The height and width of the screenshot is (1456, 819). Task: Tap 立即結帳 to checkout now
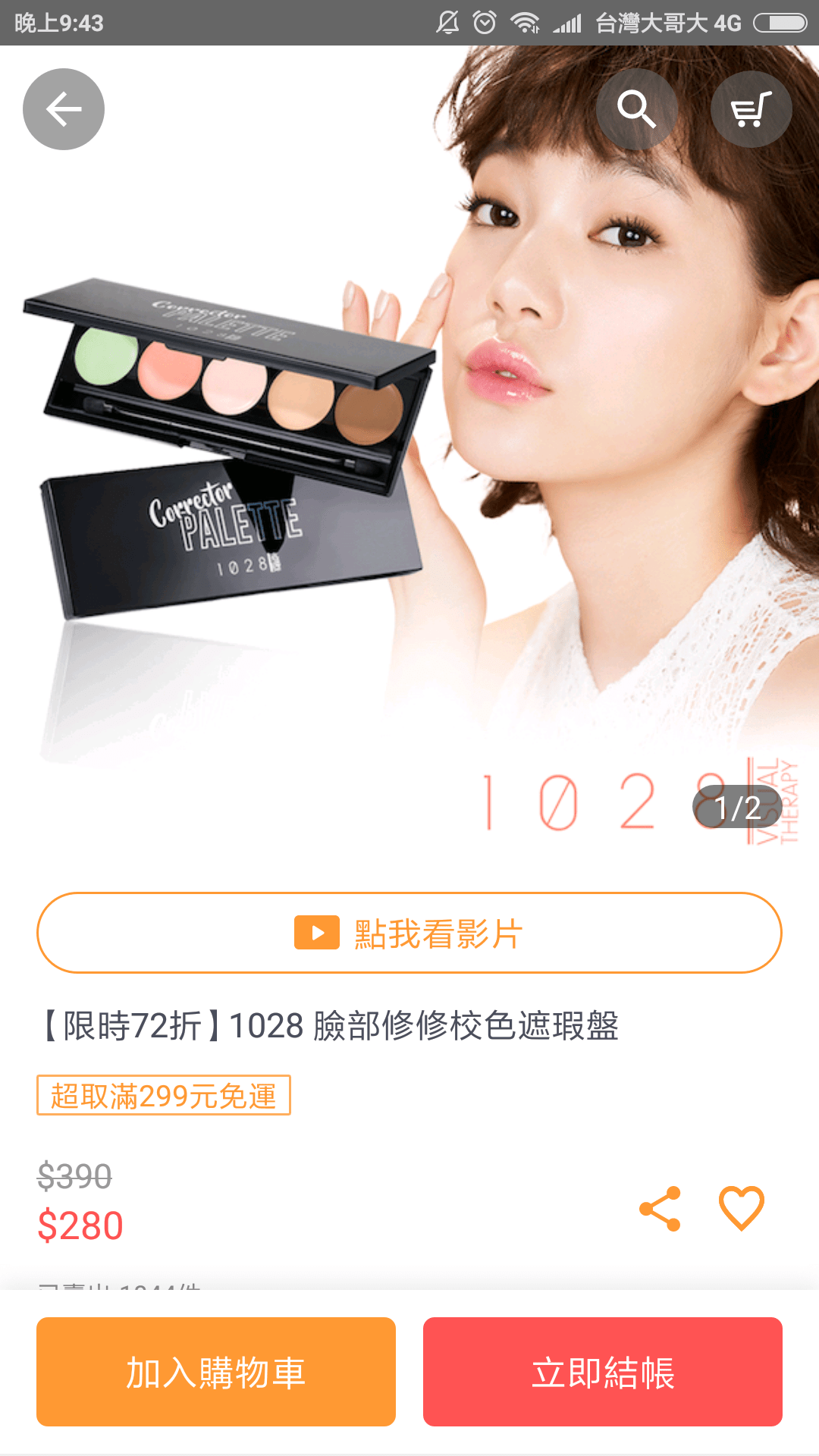click(603, 1372)
